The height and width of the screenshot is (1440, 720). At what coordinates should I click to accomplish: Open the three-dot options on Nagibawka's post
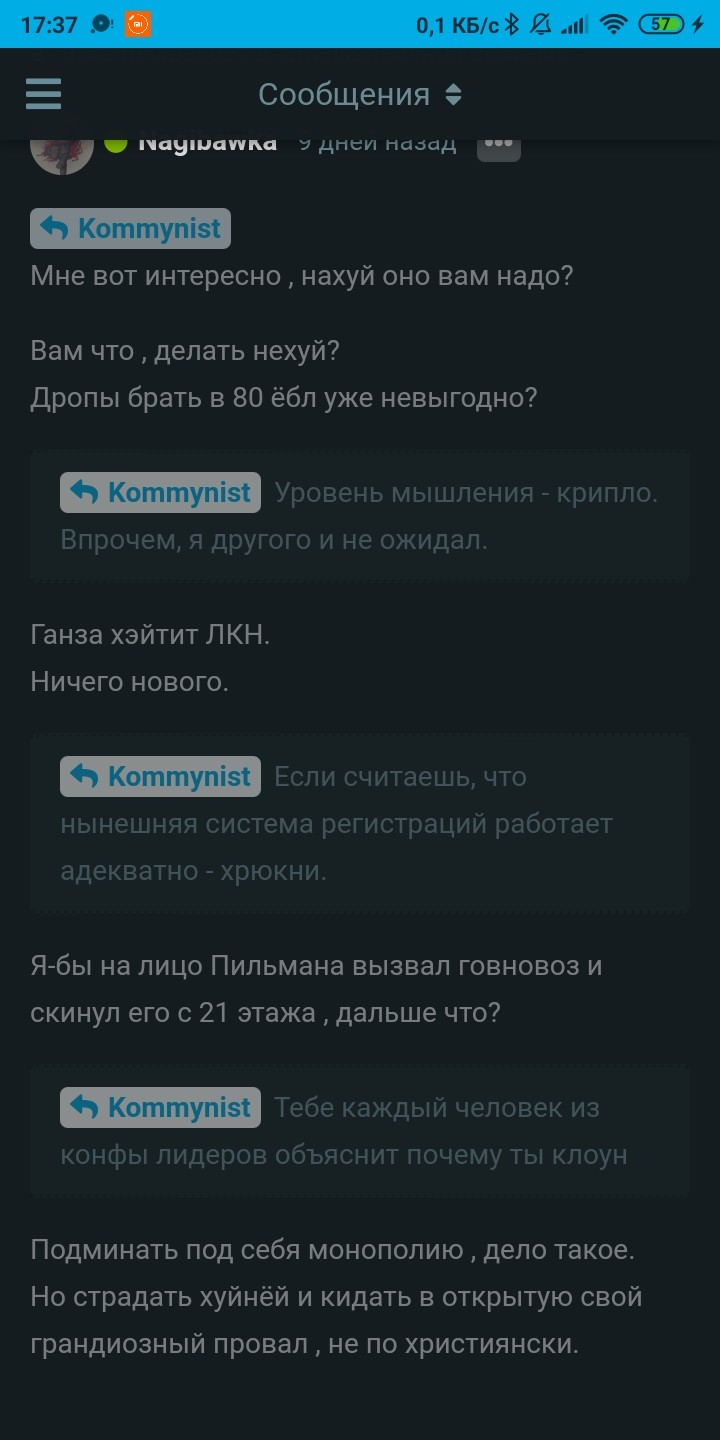click(x=498, y=145)
